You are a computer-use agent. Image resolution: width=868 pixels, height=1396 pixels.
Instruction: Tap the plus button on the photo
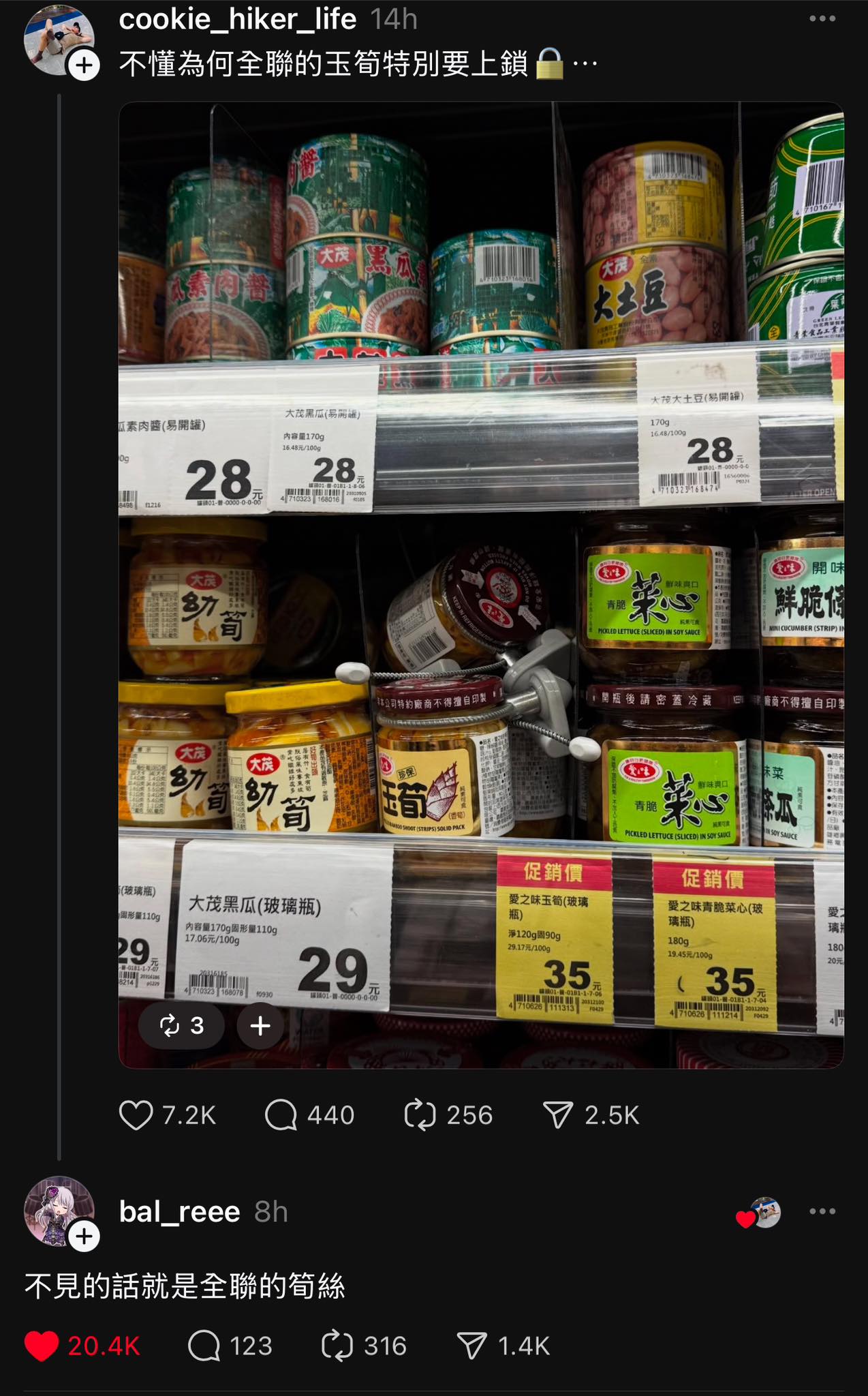[x=260, y=1025]
